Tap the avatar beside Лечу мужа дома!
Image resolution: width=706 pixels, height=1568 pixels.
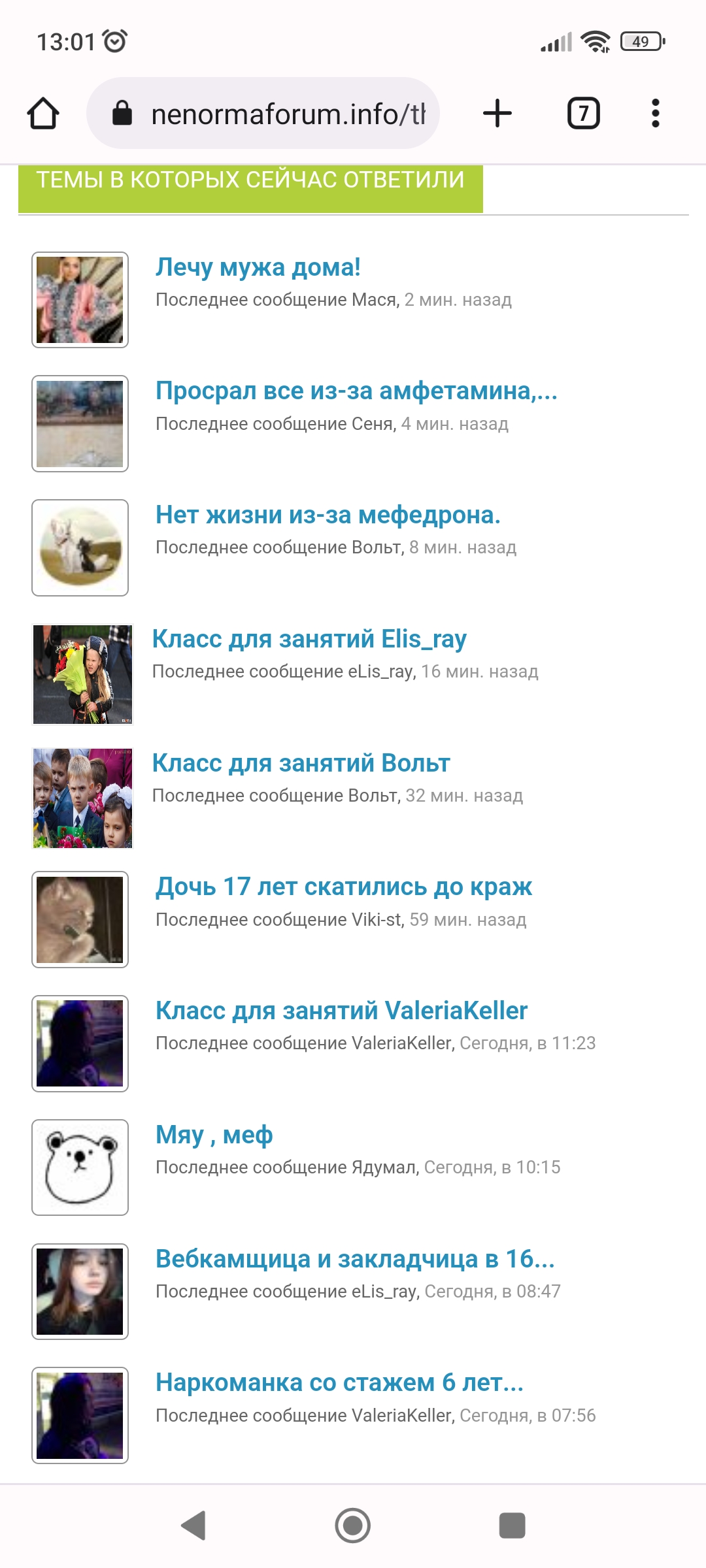coord(80,299)
